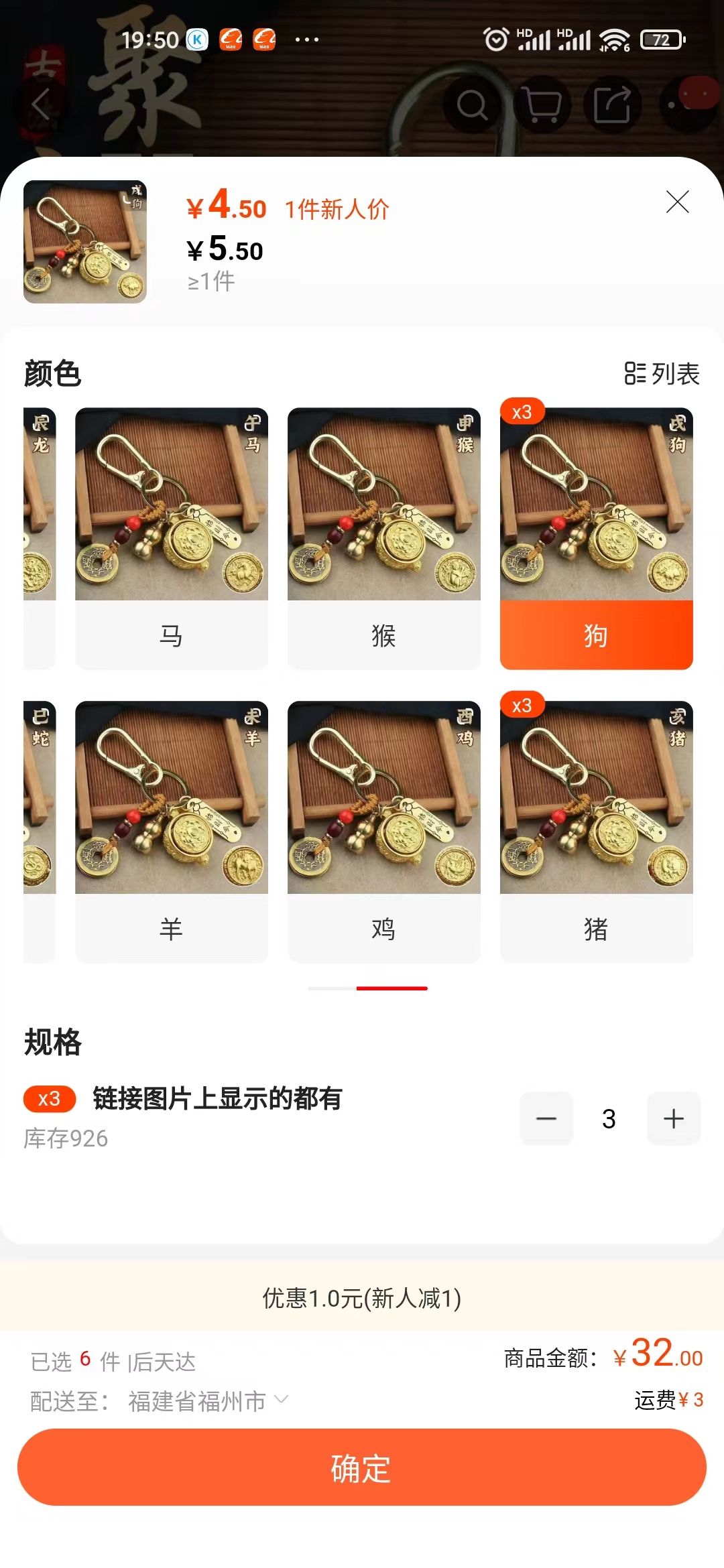Increase the quantity with the plus button
724x1568 pixels.
pos(673,1118)
